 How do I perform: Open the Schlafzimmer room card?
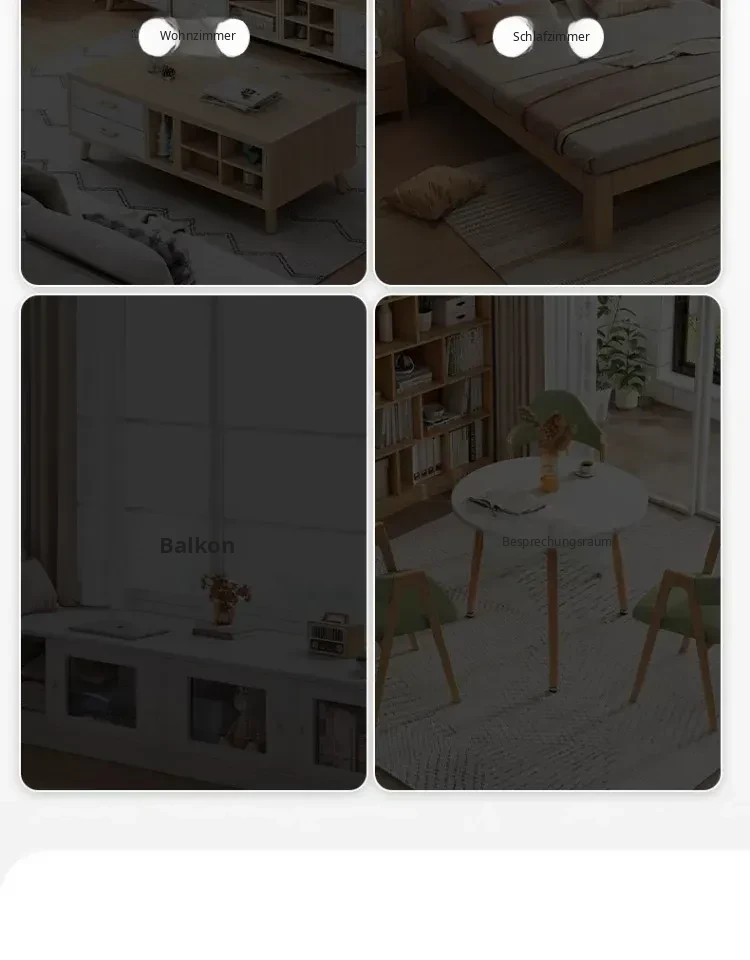547,142
